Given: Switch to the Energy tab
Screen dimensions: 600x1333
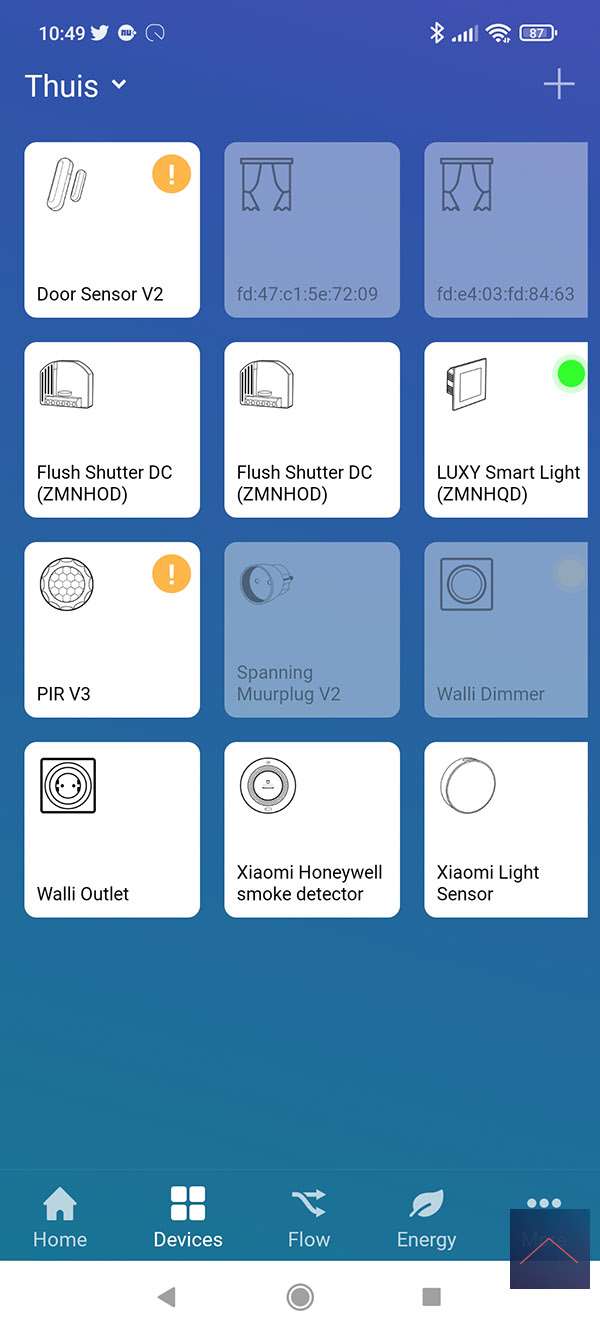Looking at the screenshot, I should [426, 1218].
